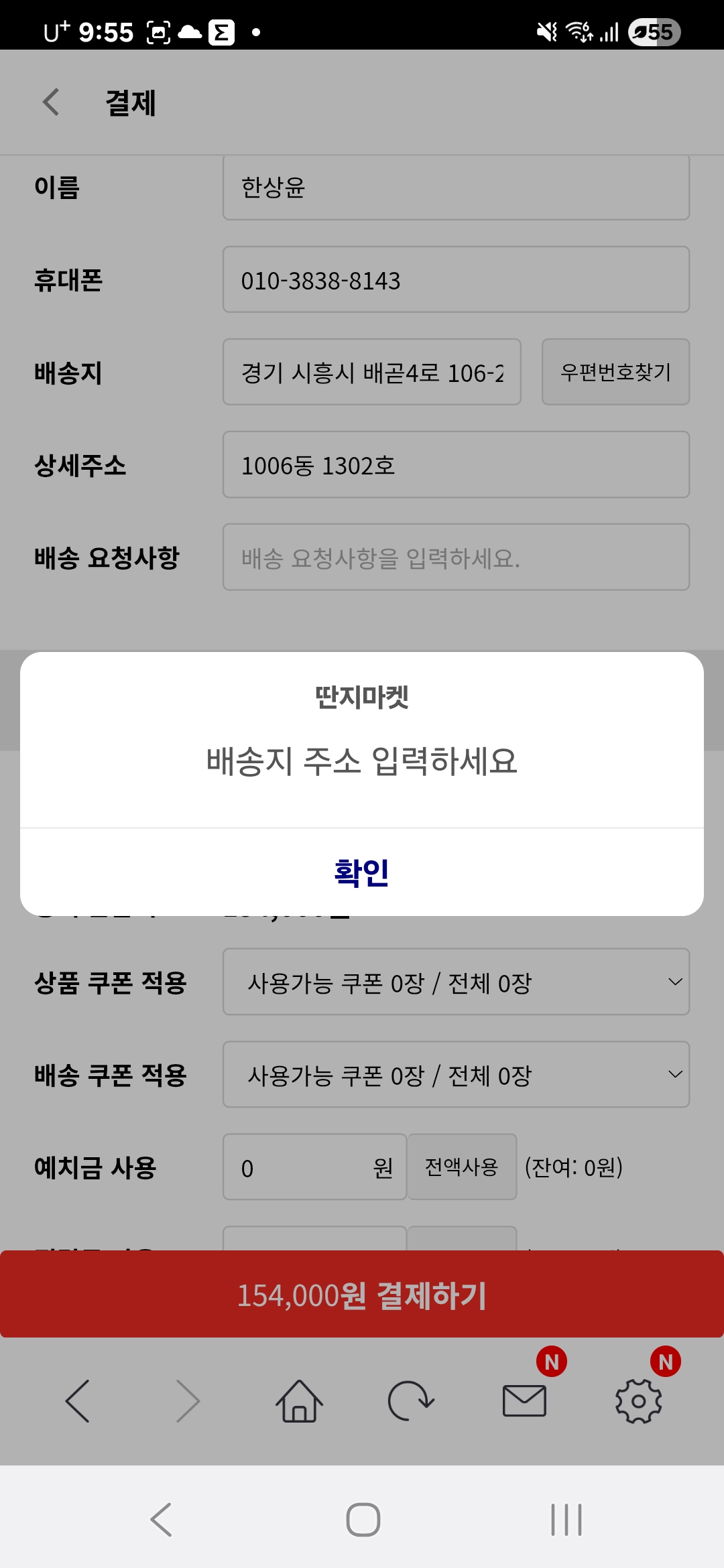Reload the page with the refresh icon
Screen dimensions: 724x1568
(410, 1400)
